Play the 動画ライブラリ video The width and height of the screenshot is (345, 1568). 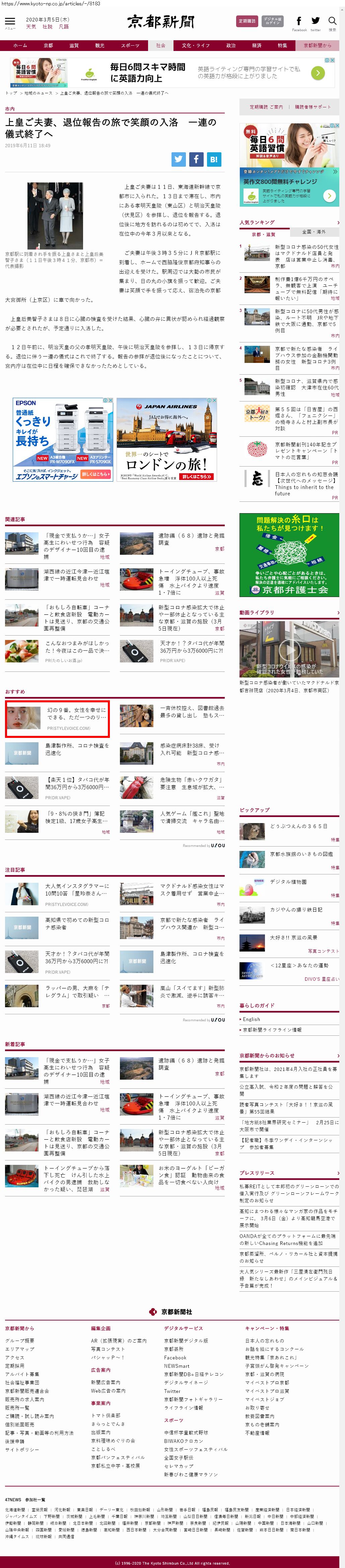(x=288, y=649)
